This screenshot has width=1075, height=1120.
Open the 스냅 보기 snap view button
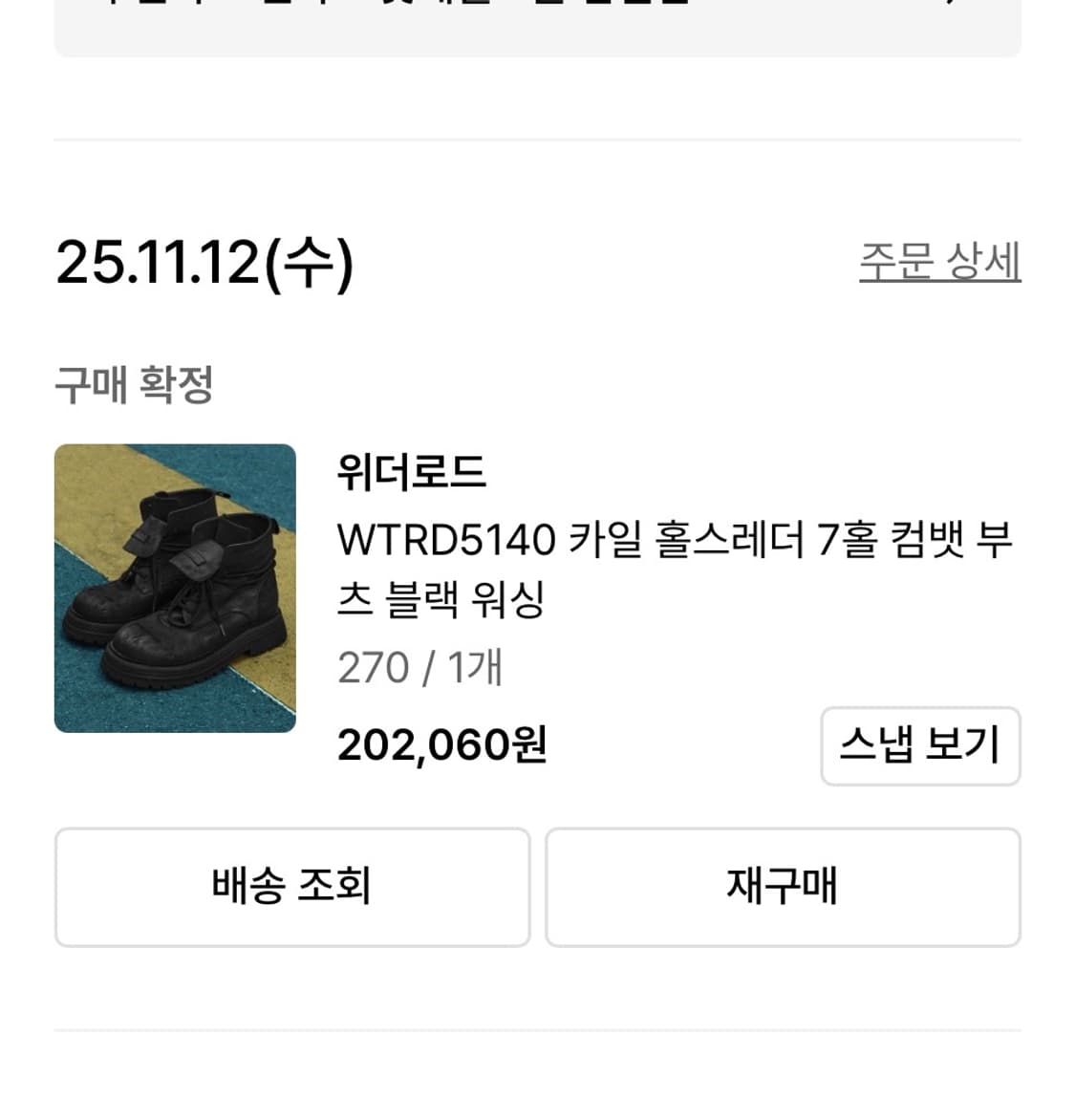(919, 746)
